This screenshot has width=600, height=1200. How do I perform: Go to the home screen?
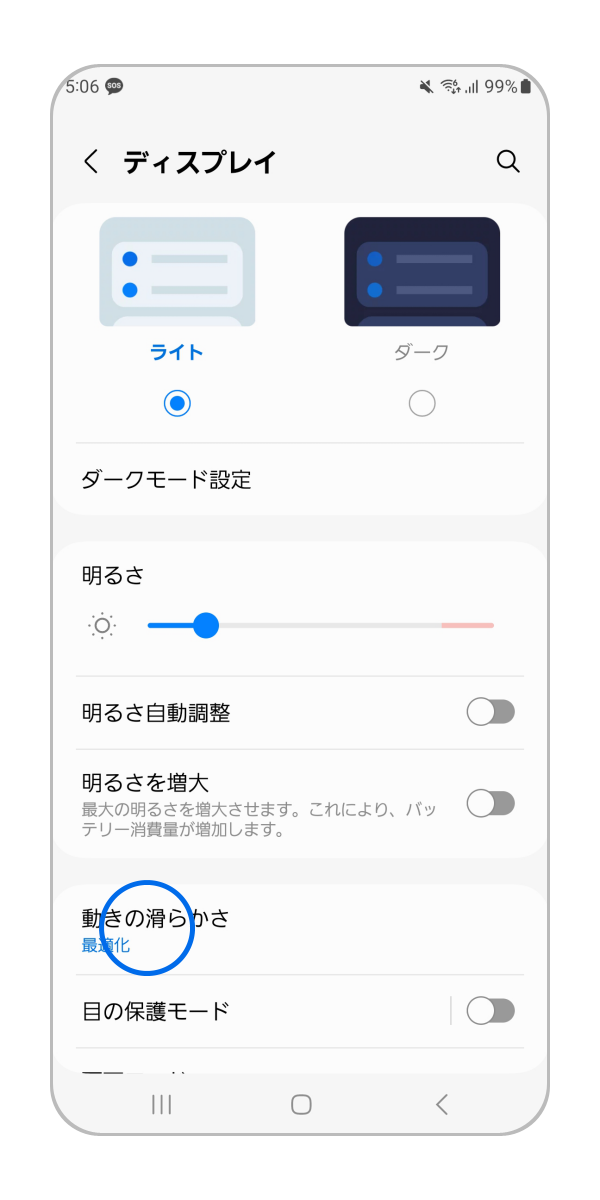[x=301, y=1104]
